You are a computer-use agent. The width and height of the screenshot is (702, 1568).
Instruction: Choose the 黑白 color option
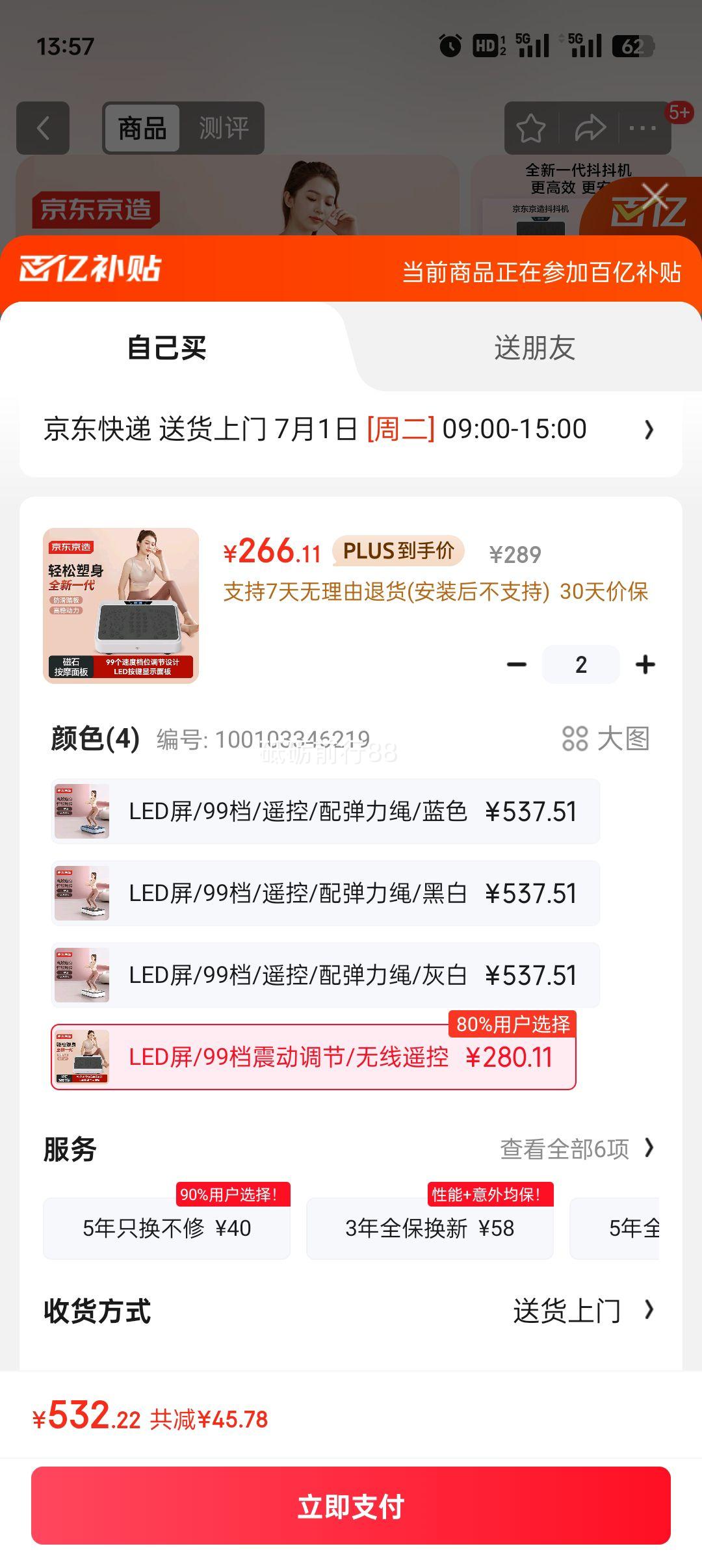[325, 893]
